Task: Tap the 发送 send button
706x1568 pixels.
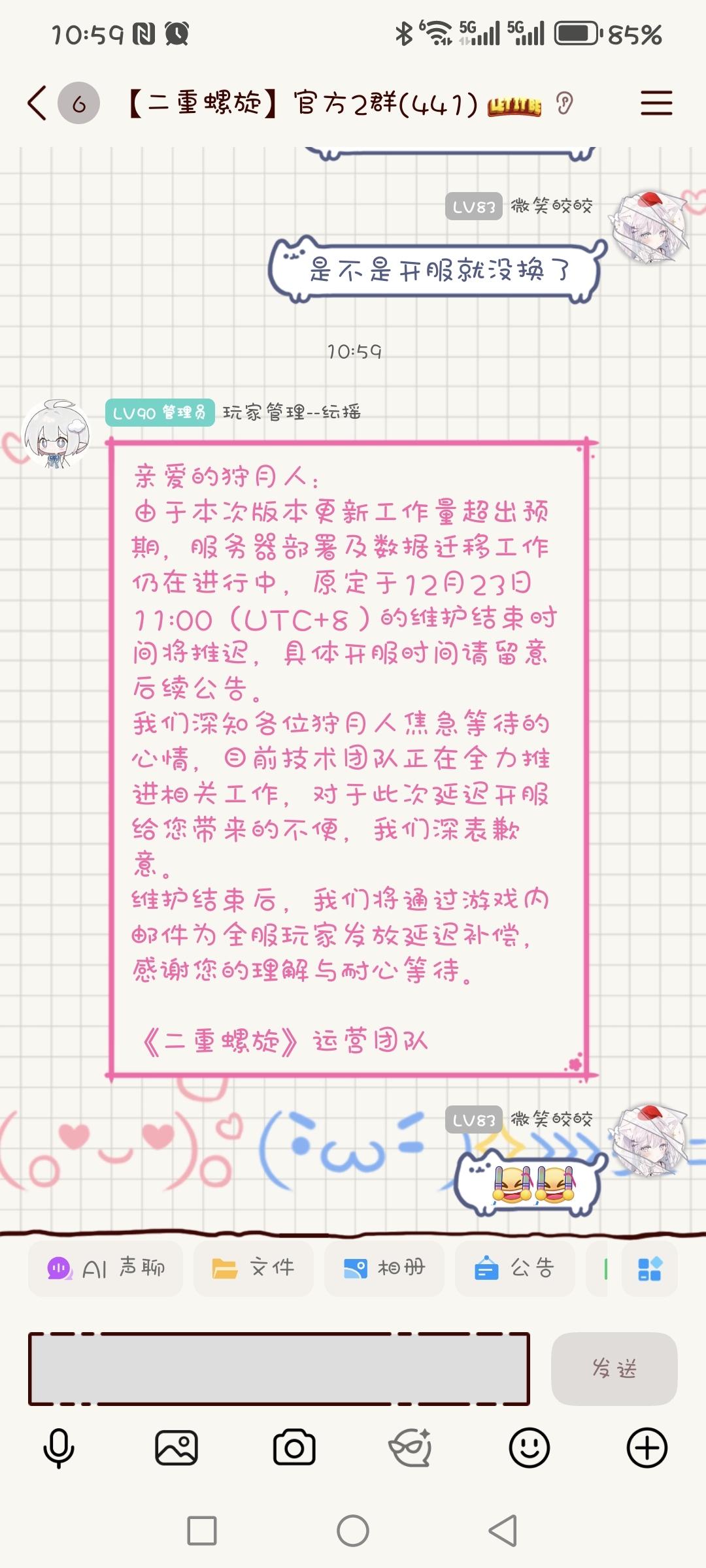Action: tap(614, 1369)
